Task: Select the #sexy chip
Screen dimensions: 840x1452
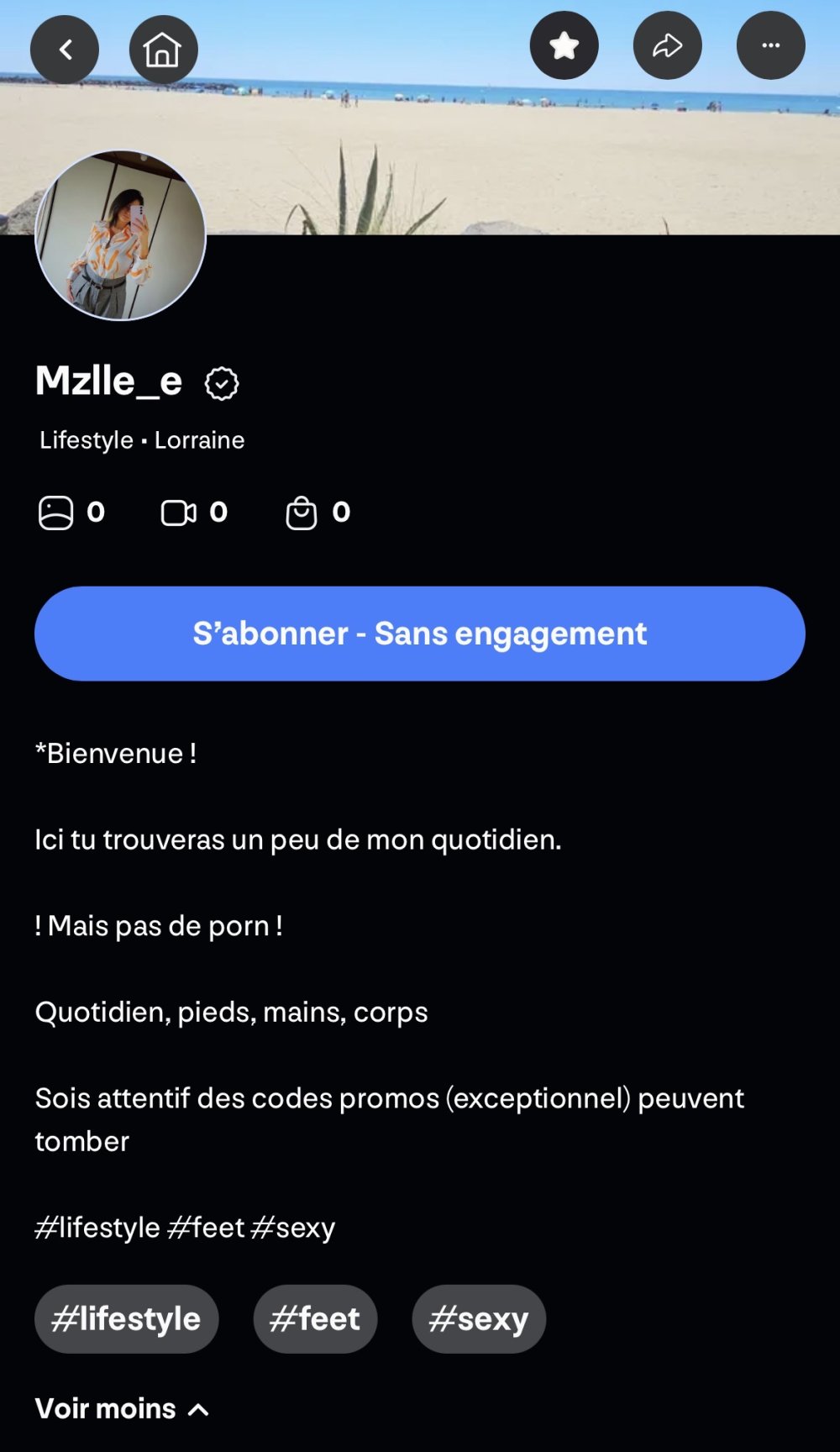Action: (479, 1318)
